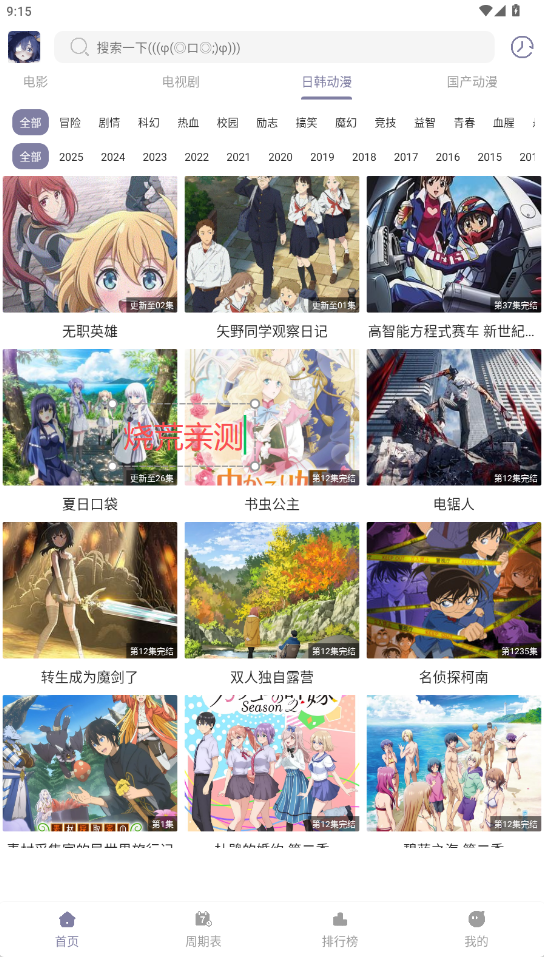This screenshot has width=544, height=970.
Task: Open the search box at the top
Action: tap(274, 47)
